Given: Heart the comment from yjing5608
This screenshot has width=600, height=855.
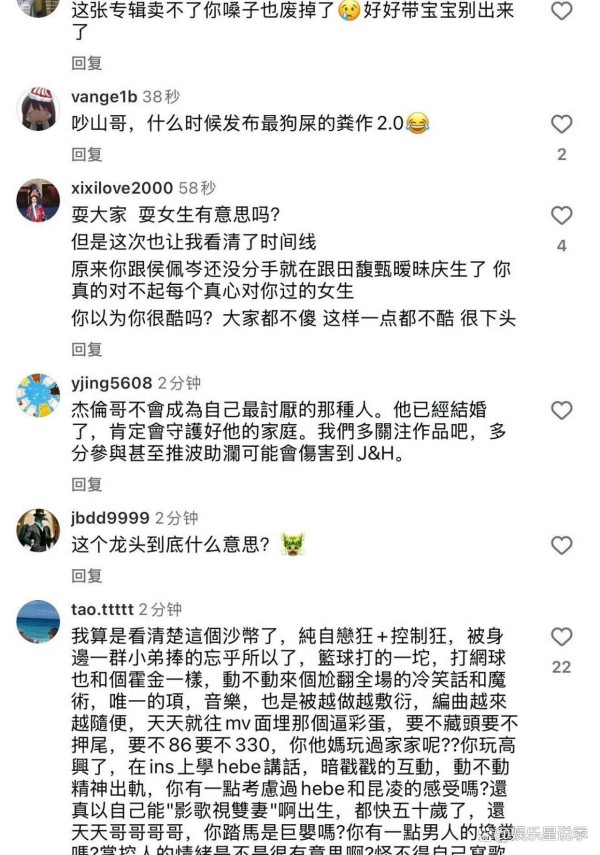Looking at the screenshot, I should tap(562, 410).
